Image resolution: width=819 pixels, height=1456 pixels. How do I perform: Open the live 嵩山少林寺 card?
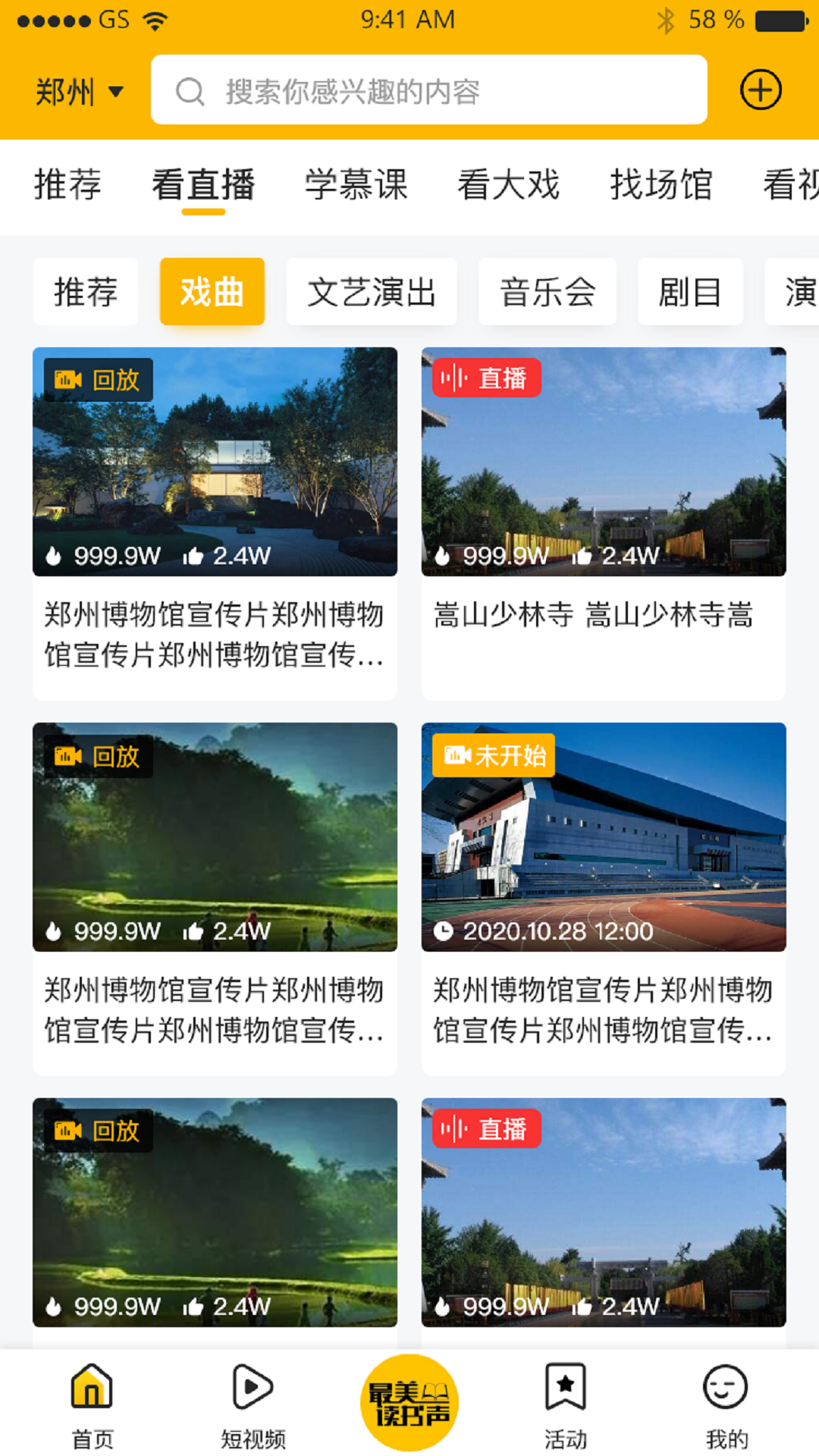(603, 522)
